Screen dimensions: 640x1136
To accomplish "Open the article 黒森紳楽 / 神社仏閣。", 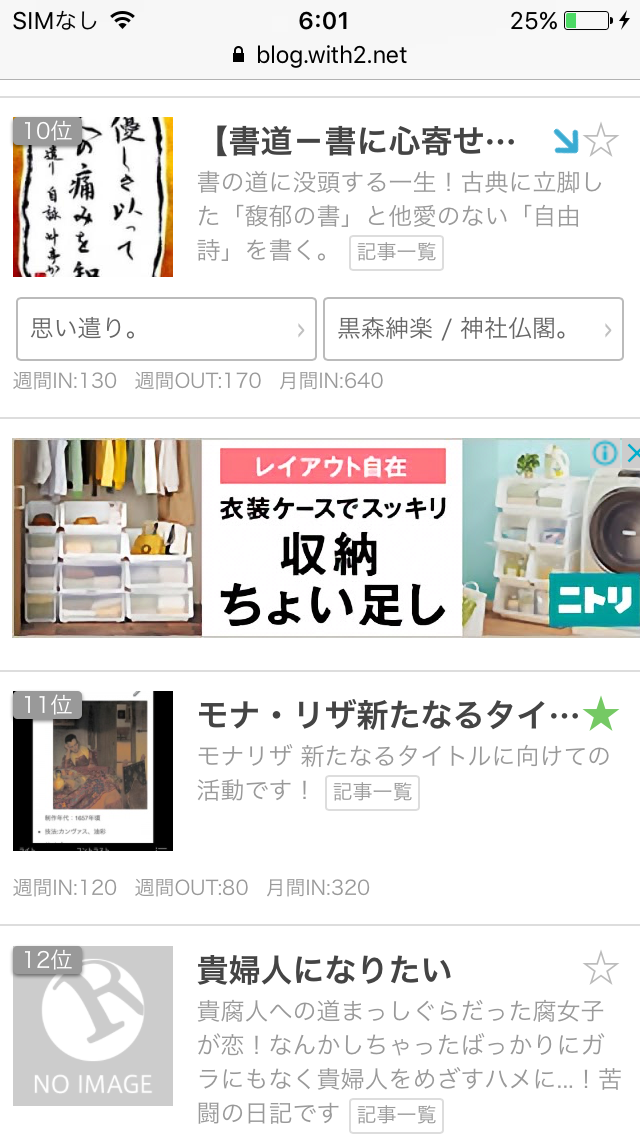I will pos(473,329).
